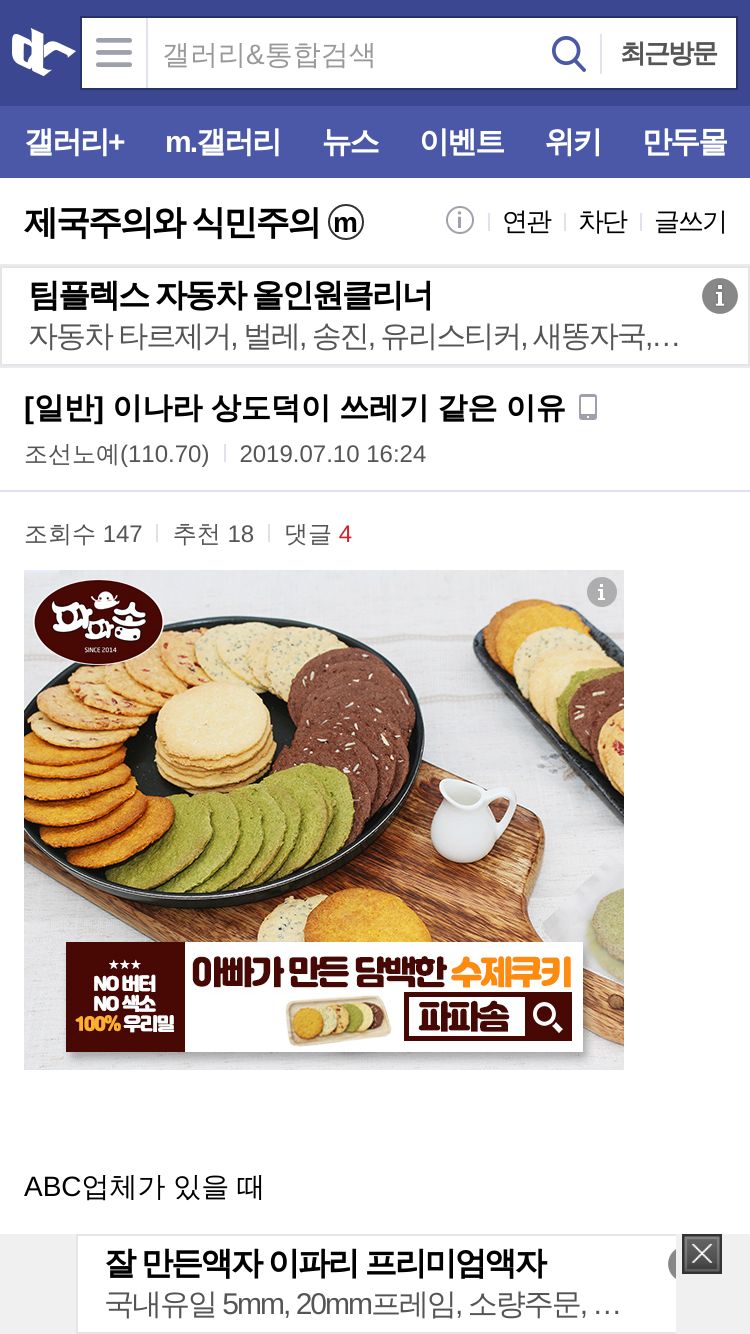The image size is (750, 1334).
Task: Tap the magnifier search icon
Action: pyautogui.click(x=568, y=53)
